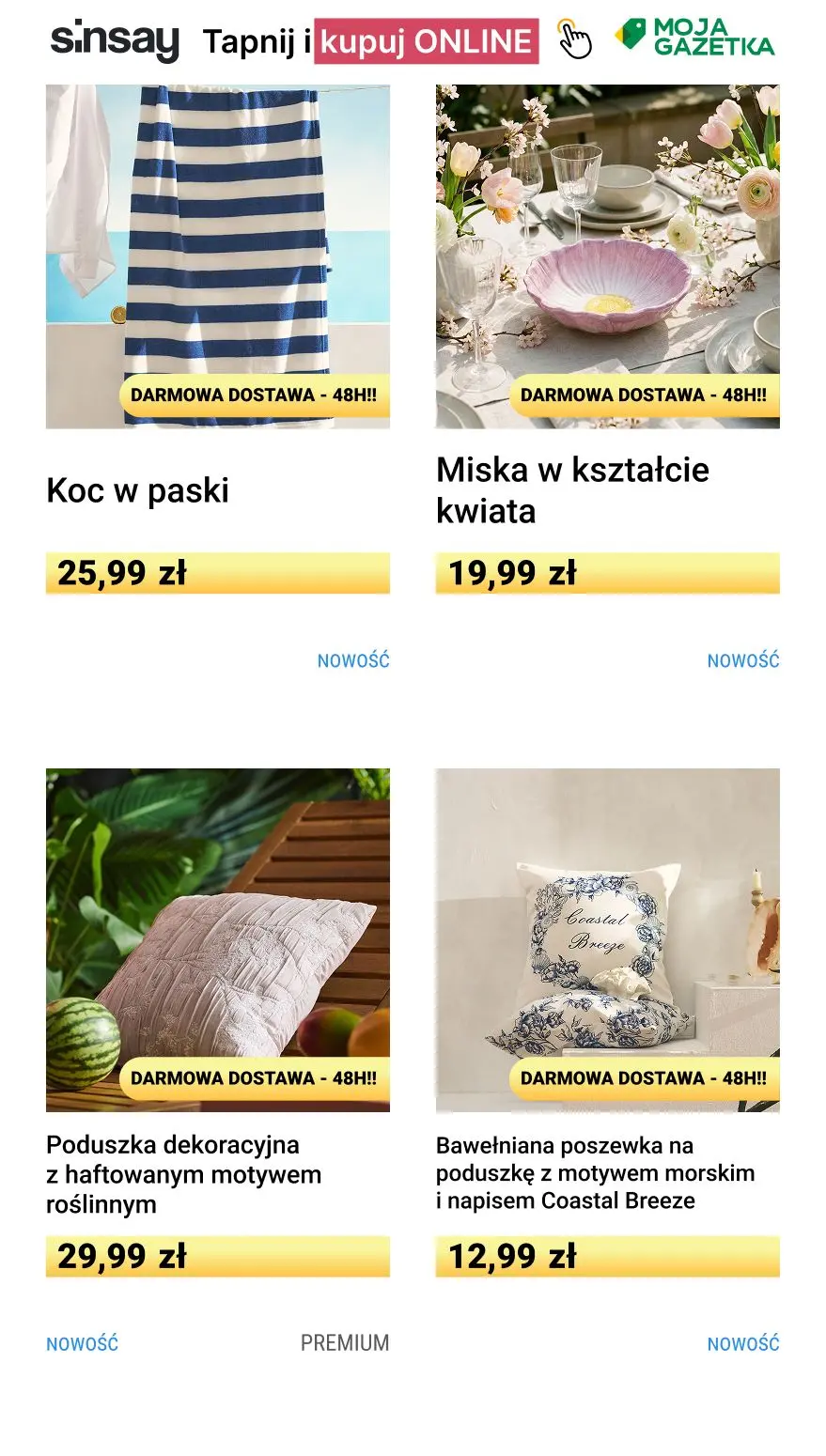Click the DARMOWA DOSTAWA badge on the flower bowl
Image resolution: width=826 pixels, height=1456 pixels.
(x=644, y=395)
